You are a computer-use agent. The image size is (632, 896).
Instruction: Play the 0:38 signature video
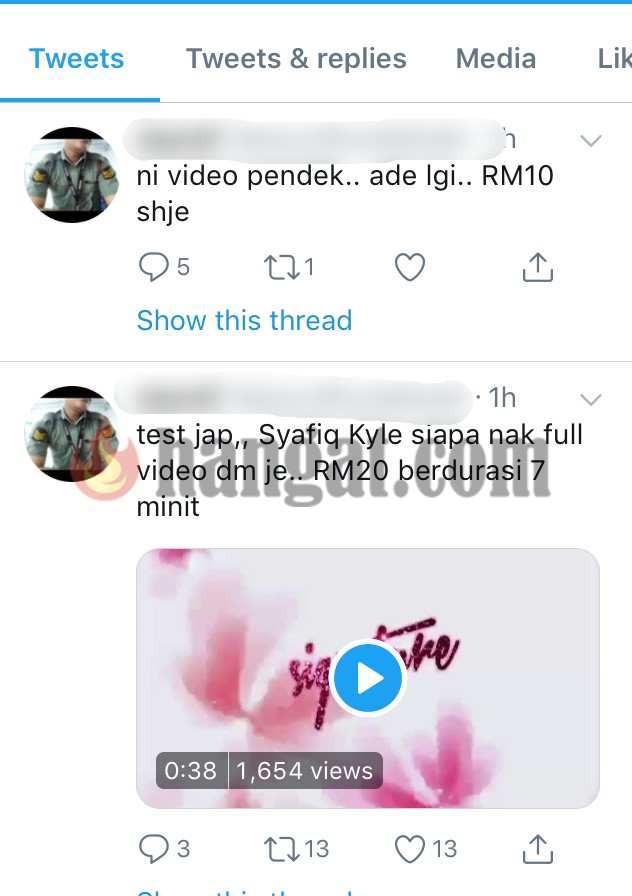[367, 678]
